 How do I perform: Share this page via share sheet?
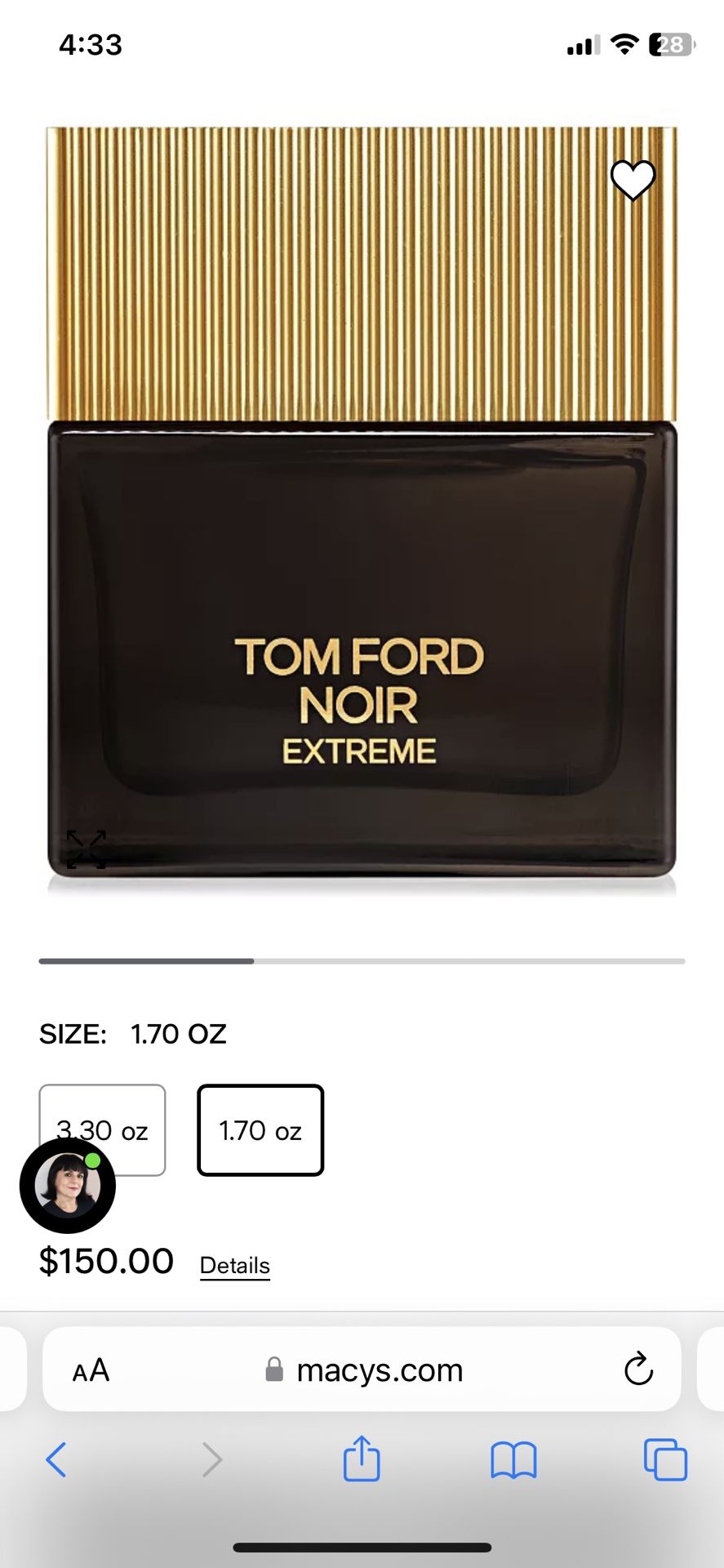[x=362, y=1458]
